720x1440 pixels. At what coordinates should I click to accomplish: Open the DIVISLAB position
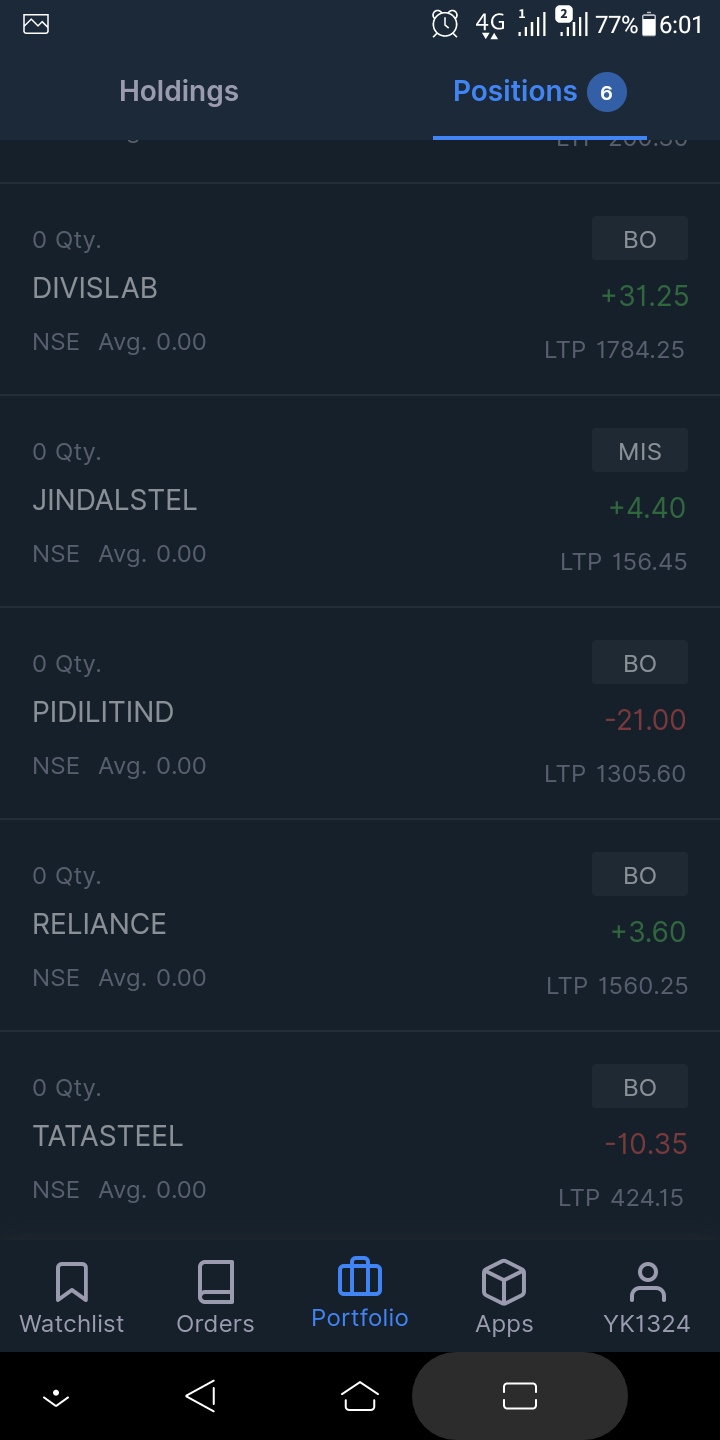360,290
